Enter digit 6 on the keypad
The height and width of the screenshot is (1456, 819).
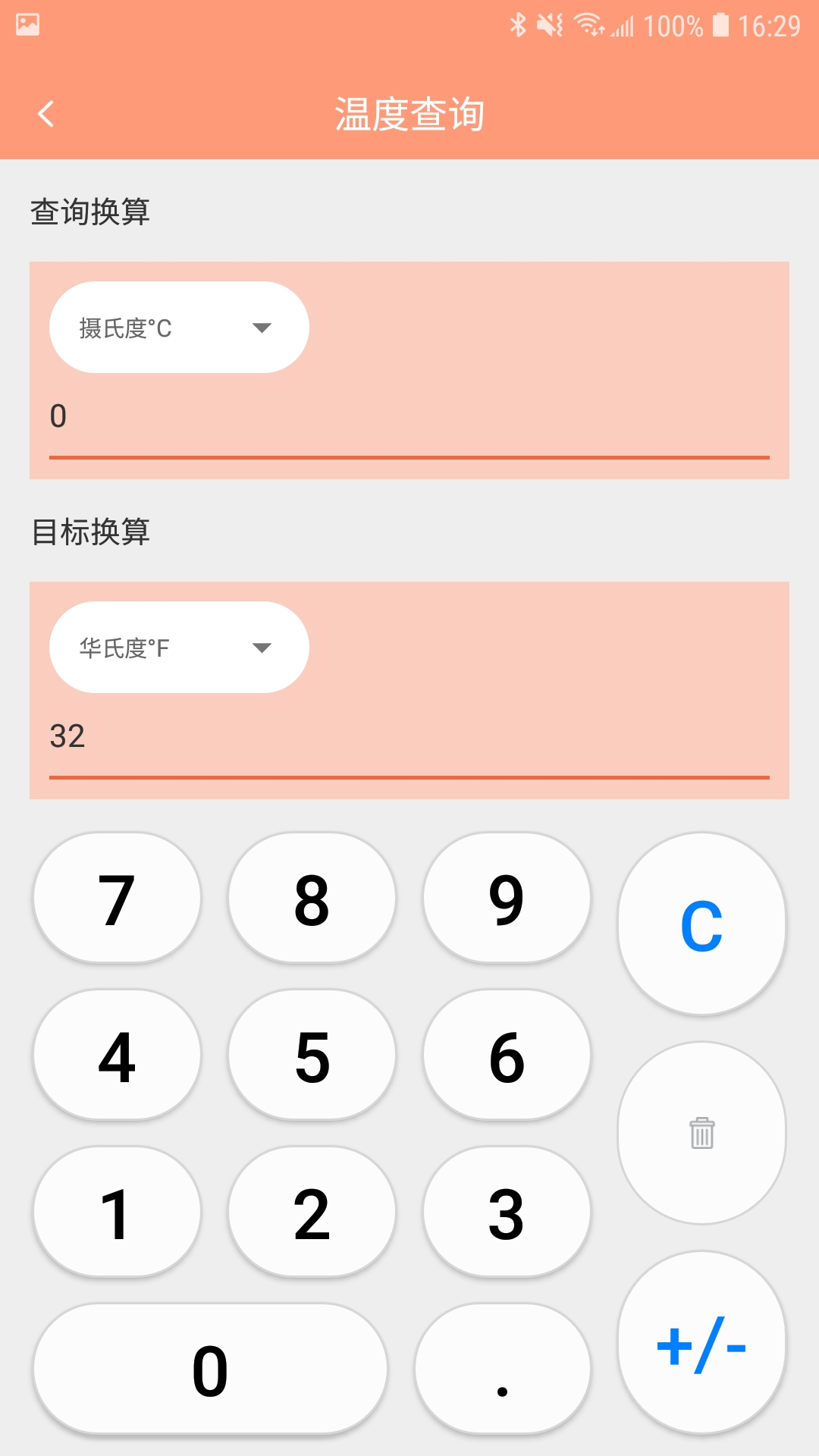click(507, 1056)
